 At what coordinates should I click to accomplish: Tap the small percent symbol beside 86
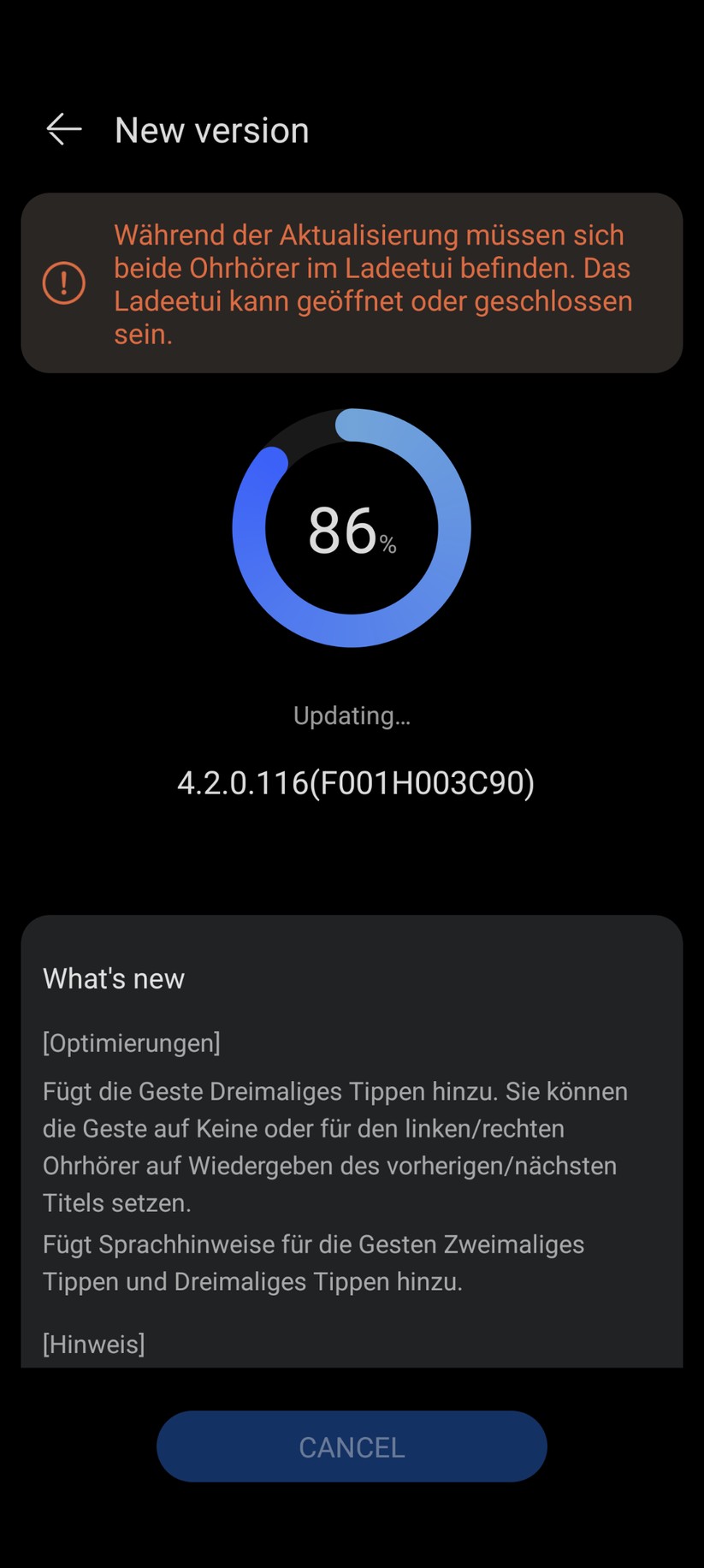[x=387, y=543]
